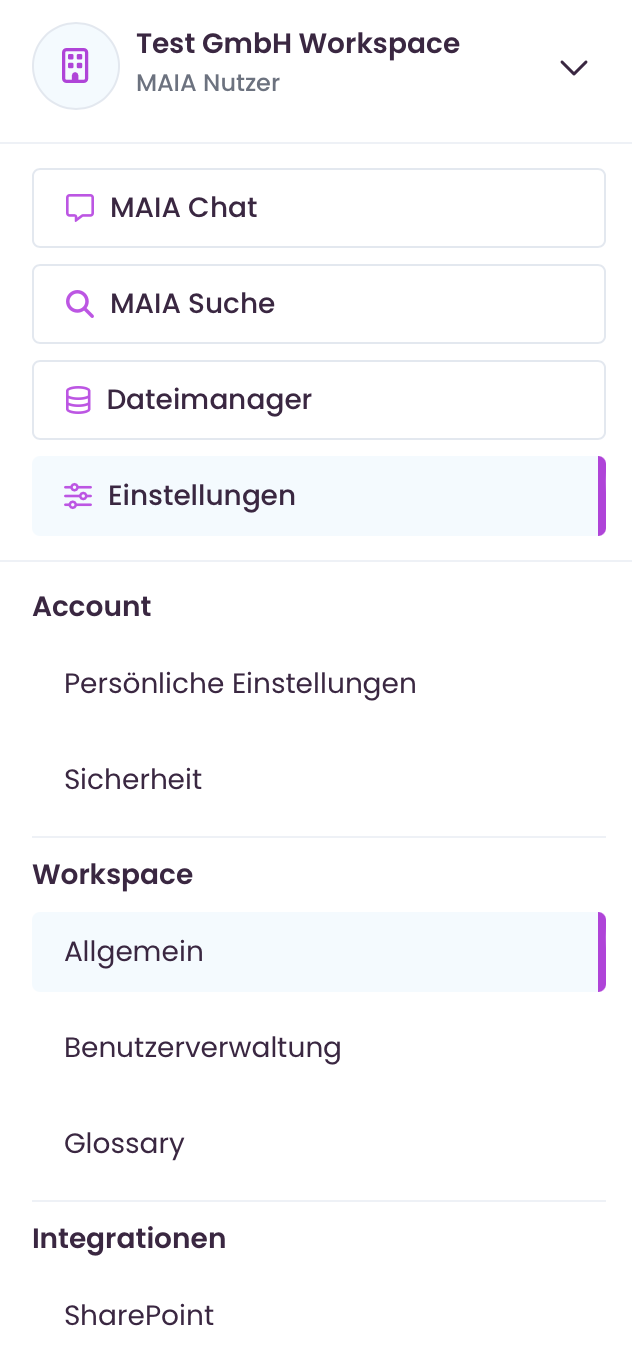Open Persönliche Einstellungen
Screen dimensions: 632x1366
(319, 684)
